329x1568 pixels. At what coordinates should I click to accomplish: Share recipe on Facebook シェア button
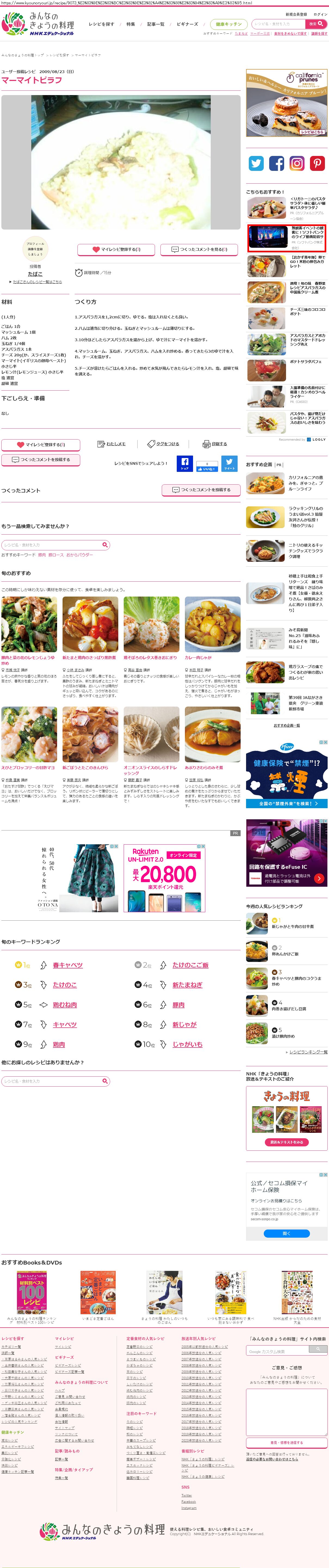point(185,463)
